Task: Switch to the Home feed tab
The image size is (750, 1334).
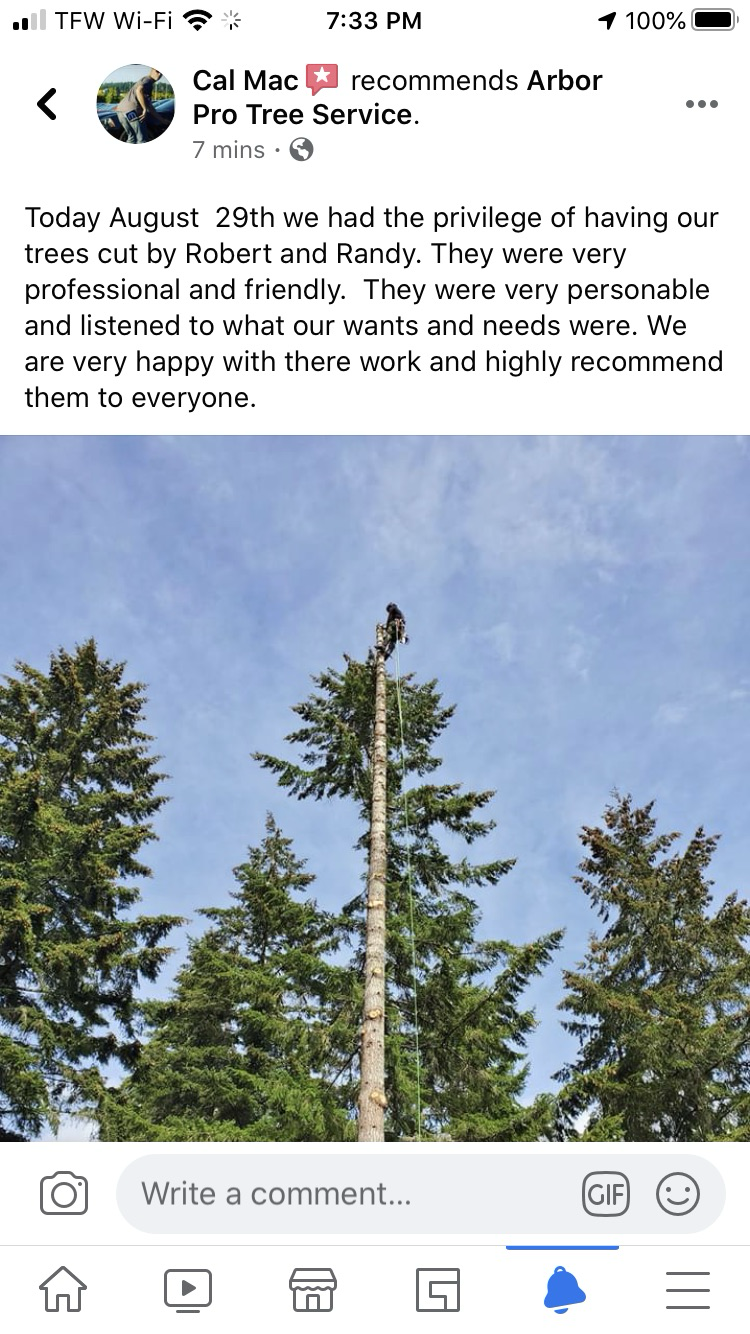Action: [62, 1290]
